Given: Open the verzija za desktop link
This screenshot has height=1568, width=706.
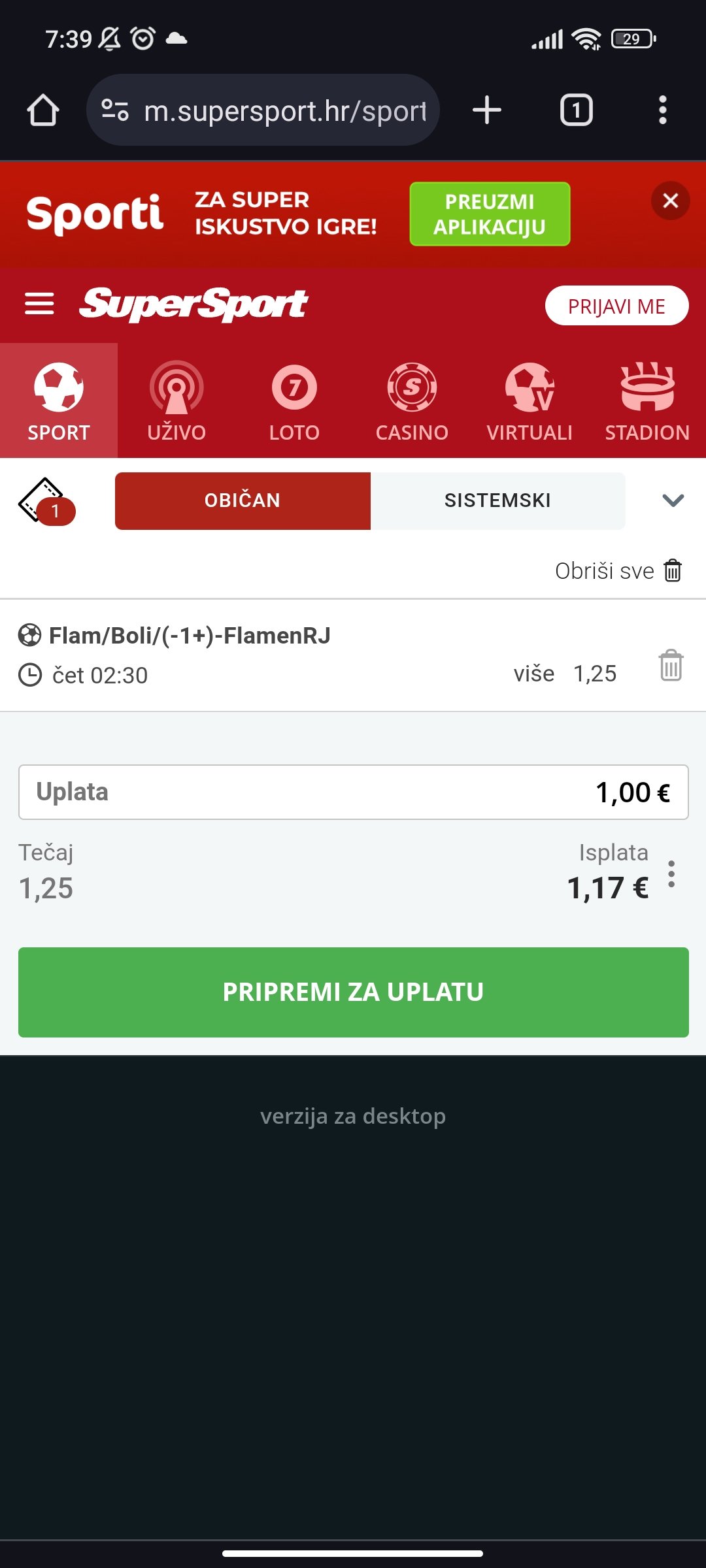Looking at the screenshot, I should pos(353,1116).
